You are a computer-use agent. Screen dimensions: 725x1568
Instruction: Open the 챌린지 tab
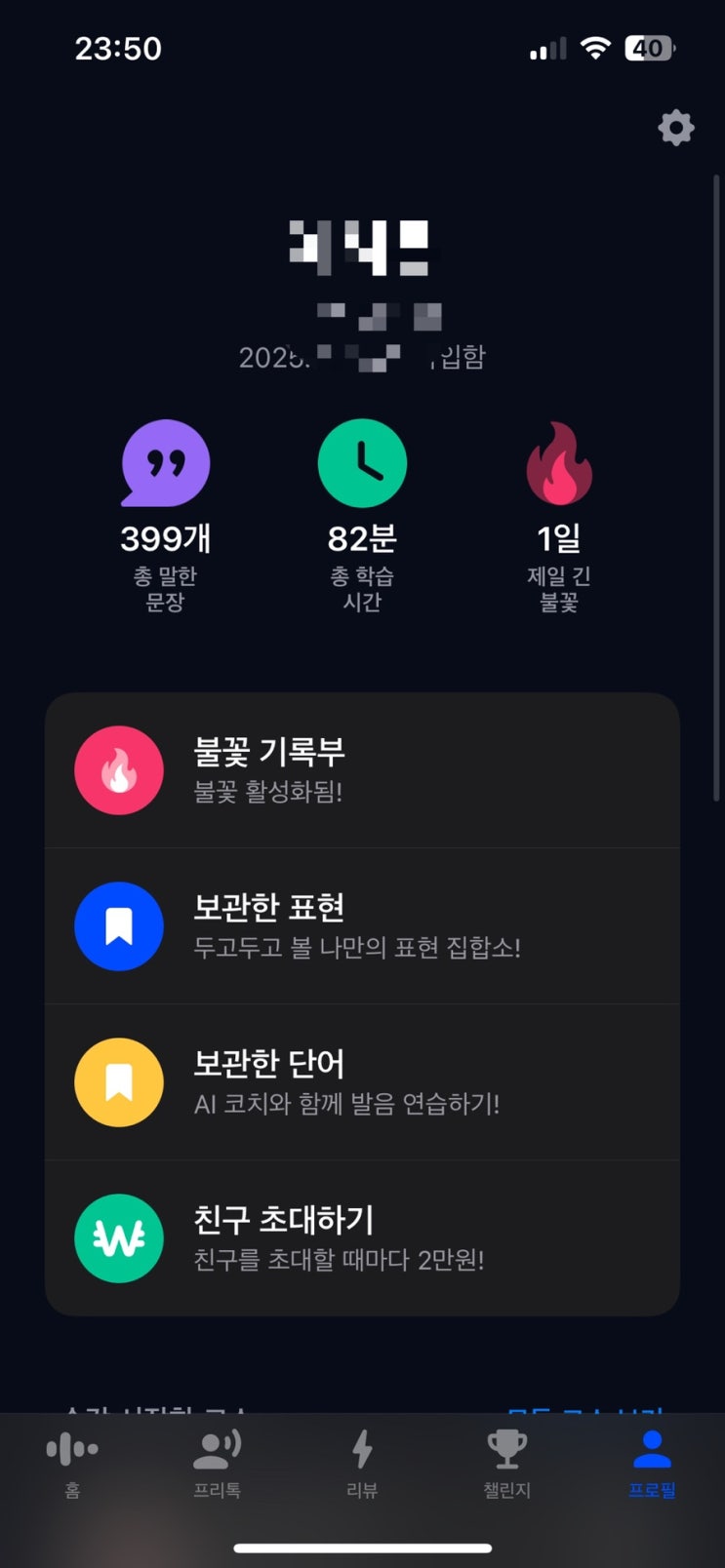[507, 1465]
